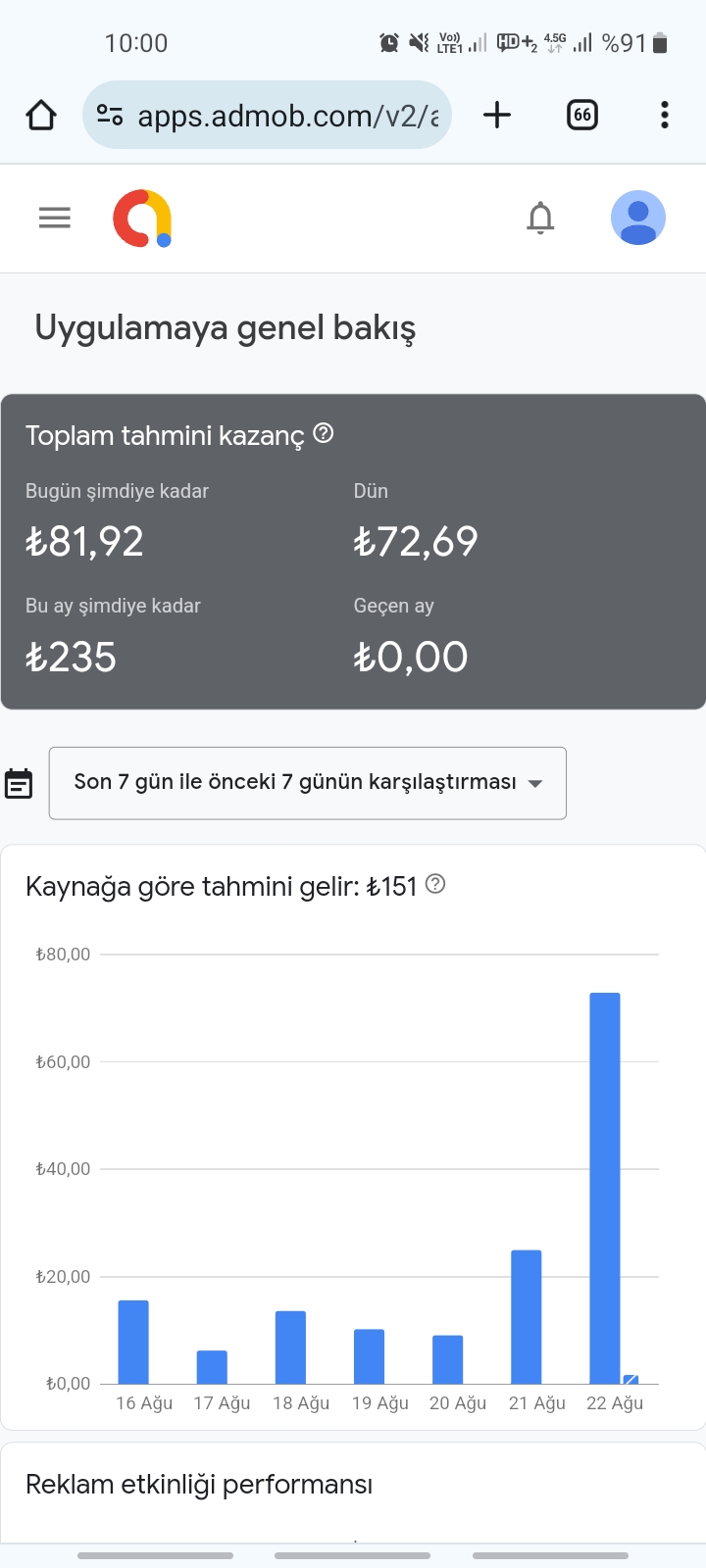The image size is (706, 1568).
Task: Go to the browser home page
Action: 41,115
